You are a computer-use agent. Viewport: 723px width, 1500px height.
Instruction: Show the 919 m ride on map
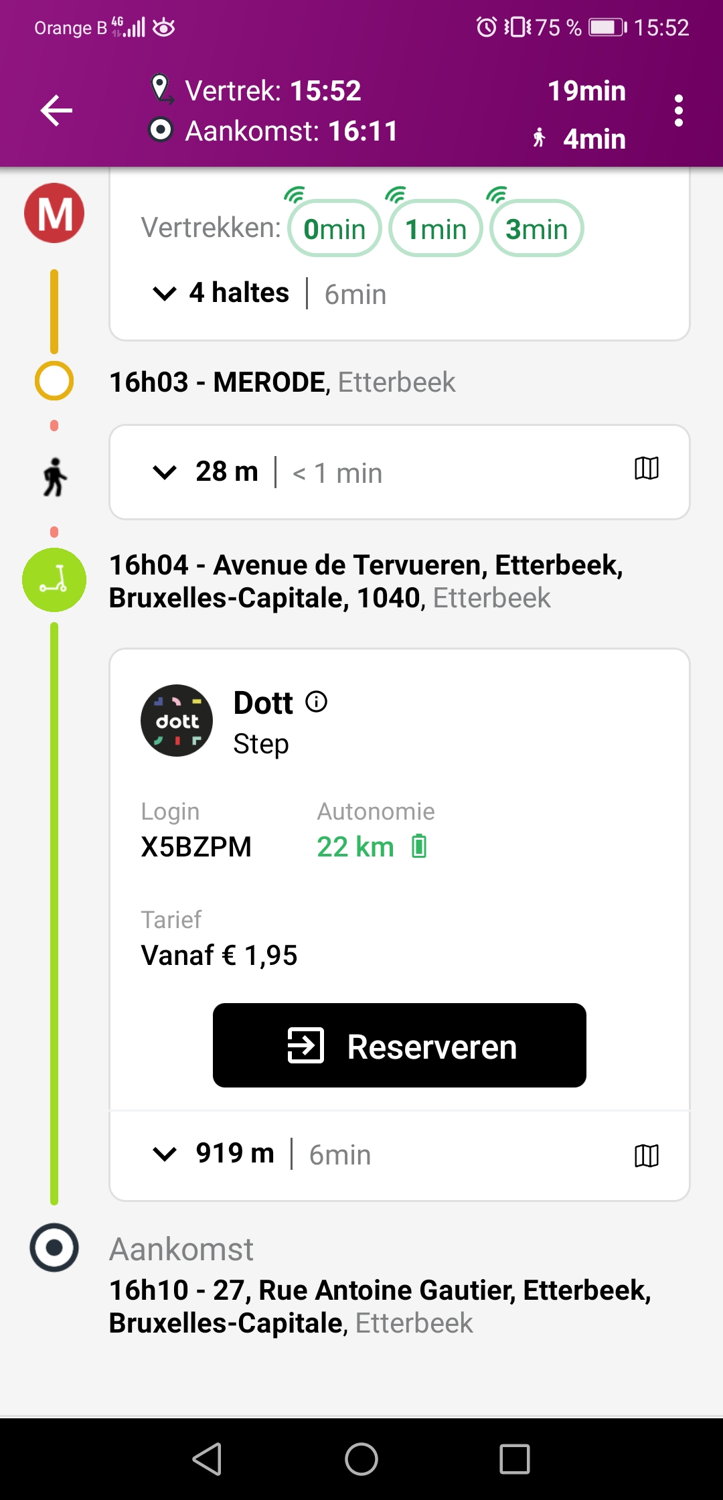647,1155
